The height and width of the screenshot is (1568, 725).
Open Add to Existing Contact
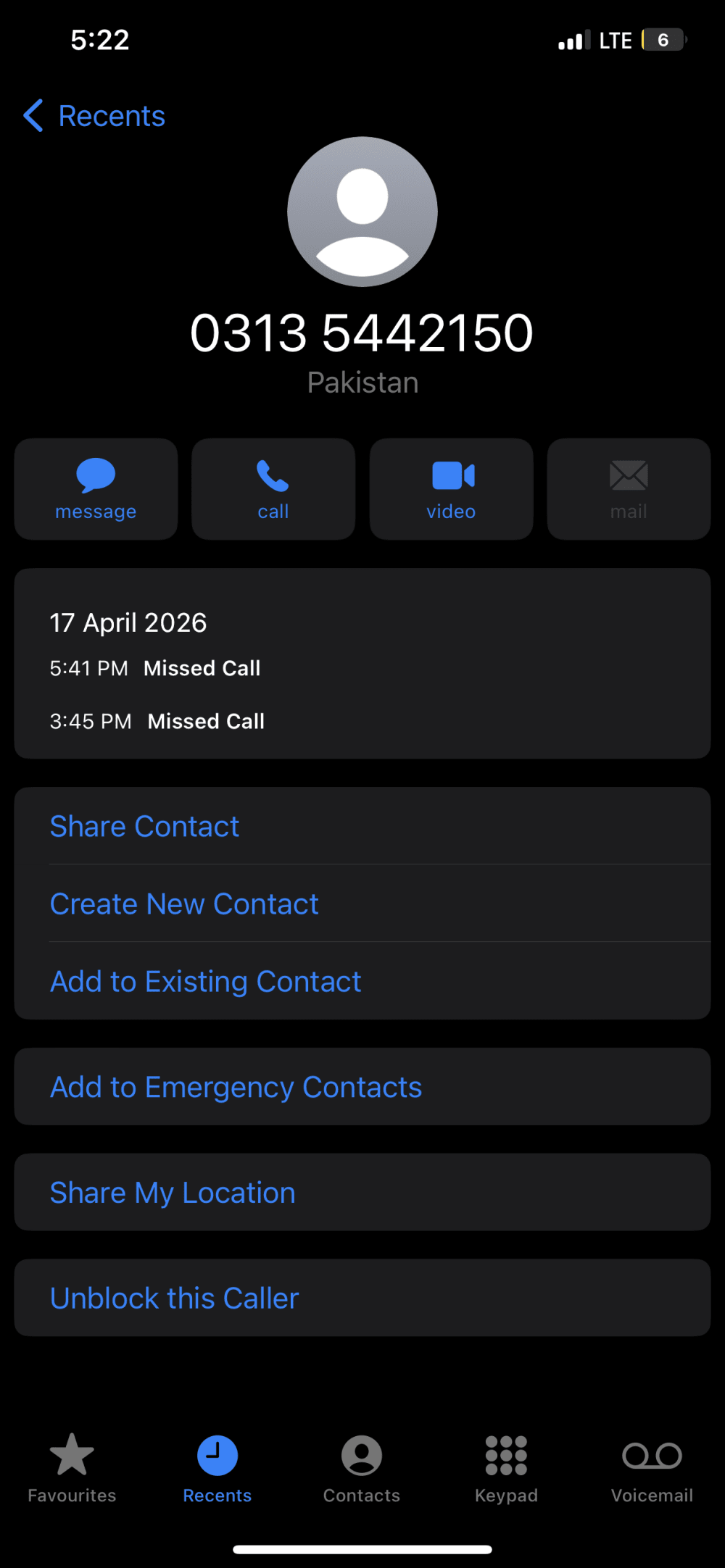pyautogui.click(x=205, y=981)
